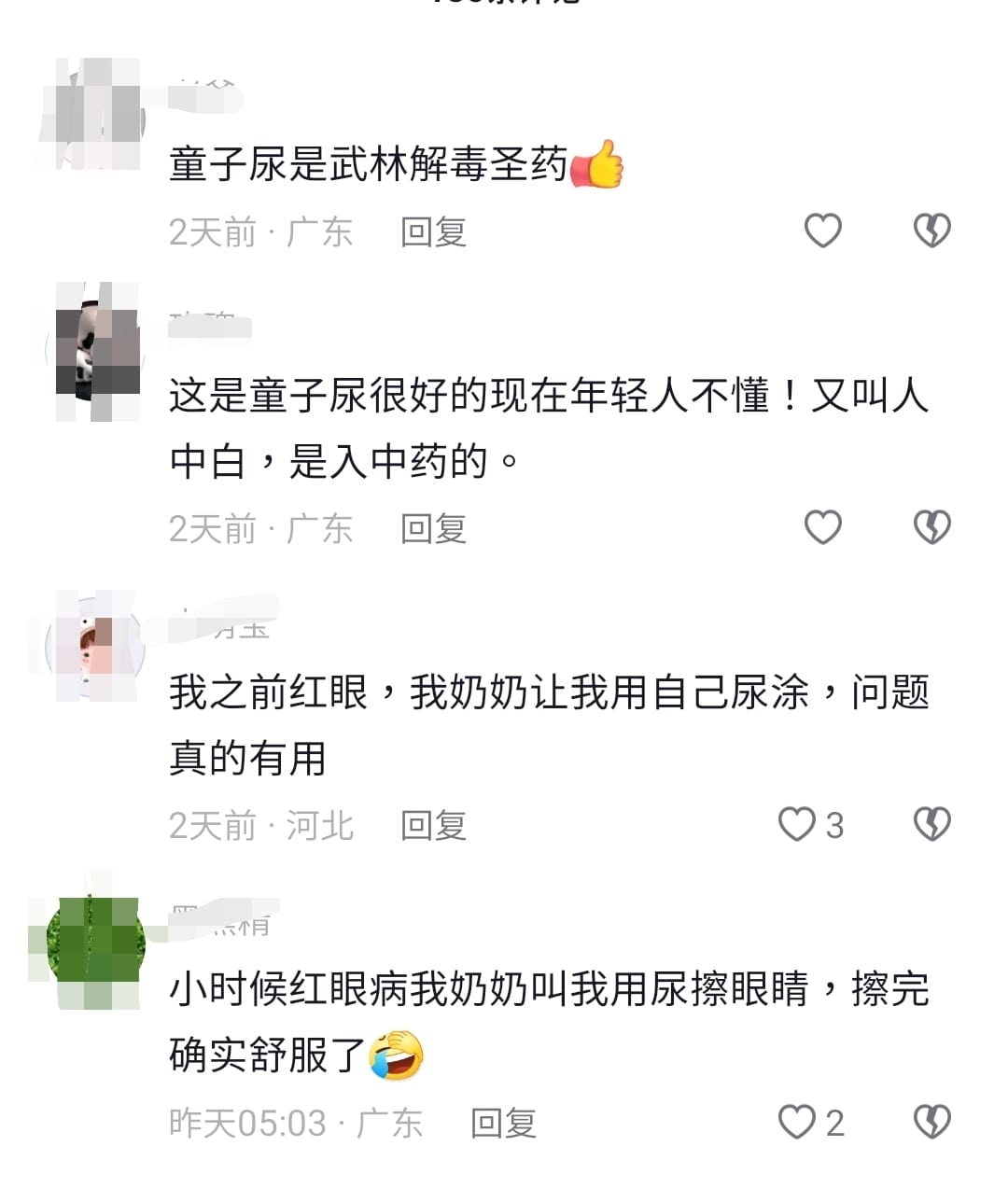Screen dimensions: 1008x1188
Task: Dislike the Hebei comment about 红眼
Action: [931, 824]
